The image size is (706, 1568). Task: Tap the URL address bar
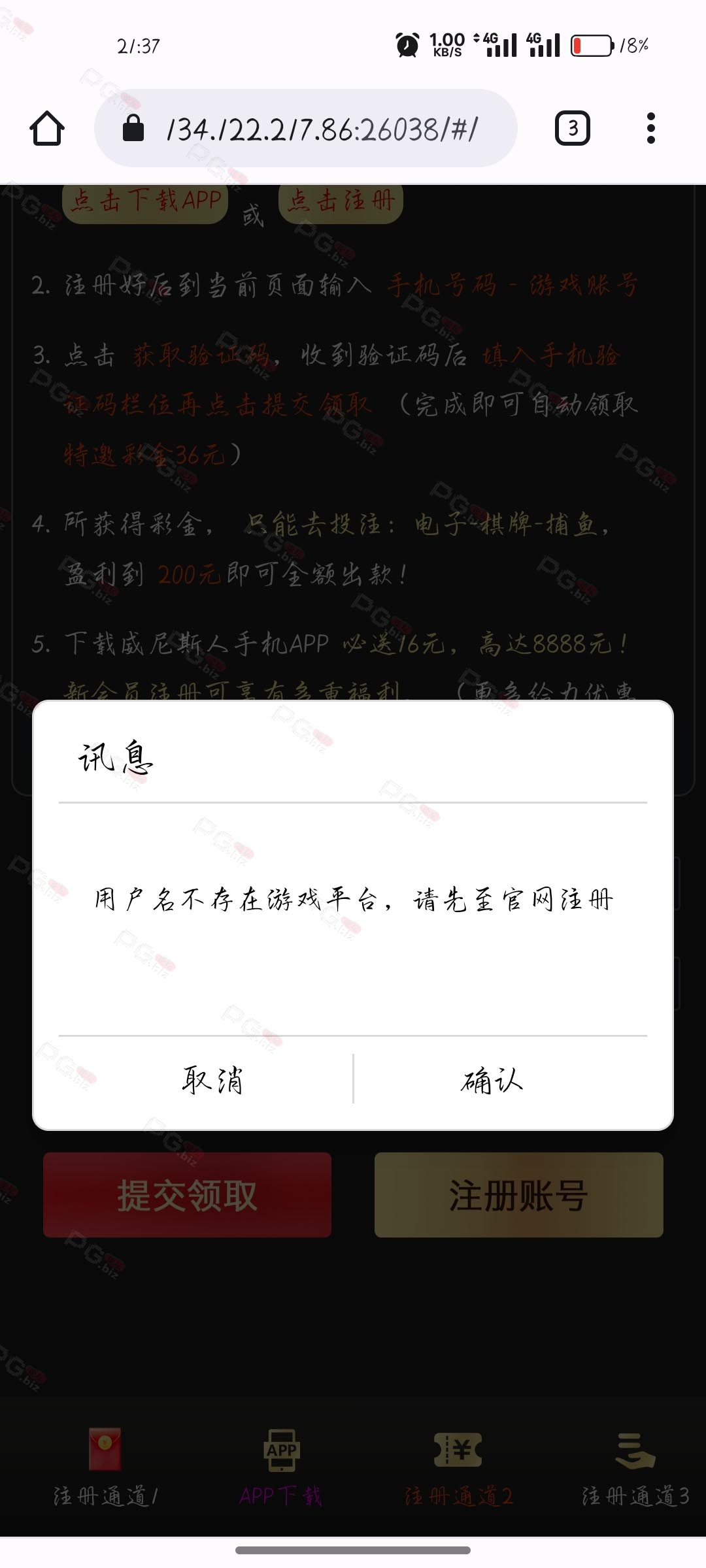point(320,129)
